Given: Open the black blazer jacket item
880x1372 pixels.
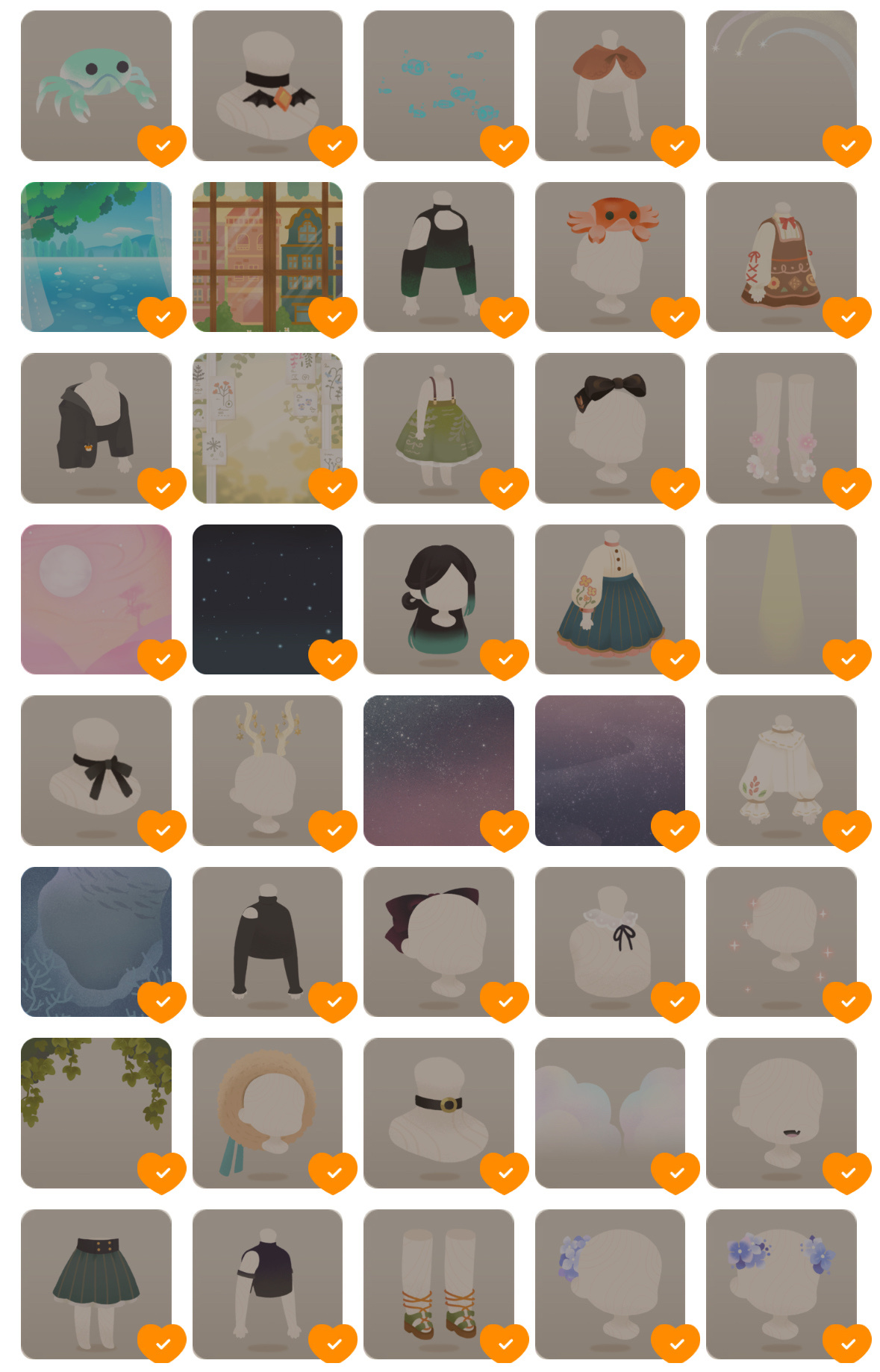Looking at the screenshot, I should (x=96, y=427).
